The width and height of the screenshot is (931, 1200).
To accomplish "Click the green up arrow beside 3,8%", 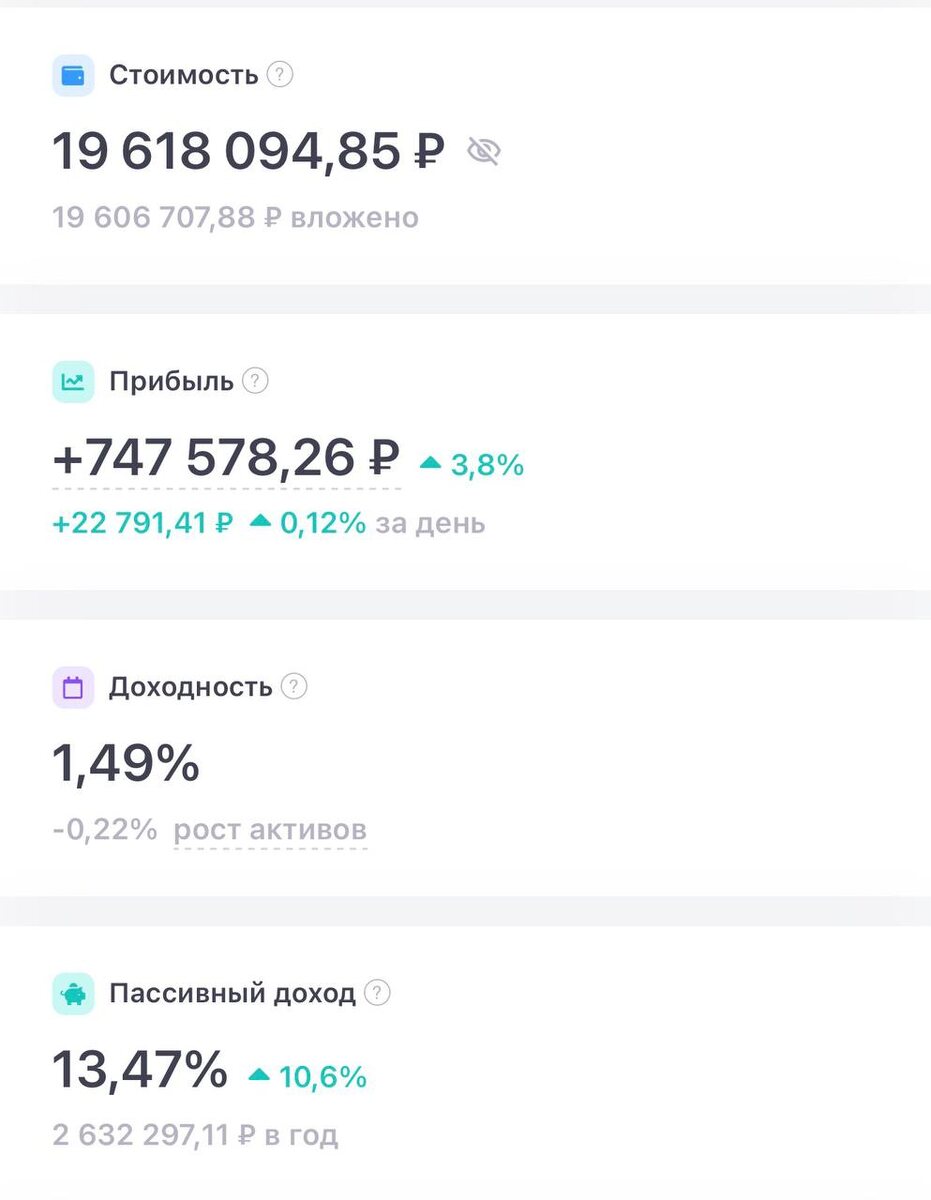I will [432, 462].
